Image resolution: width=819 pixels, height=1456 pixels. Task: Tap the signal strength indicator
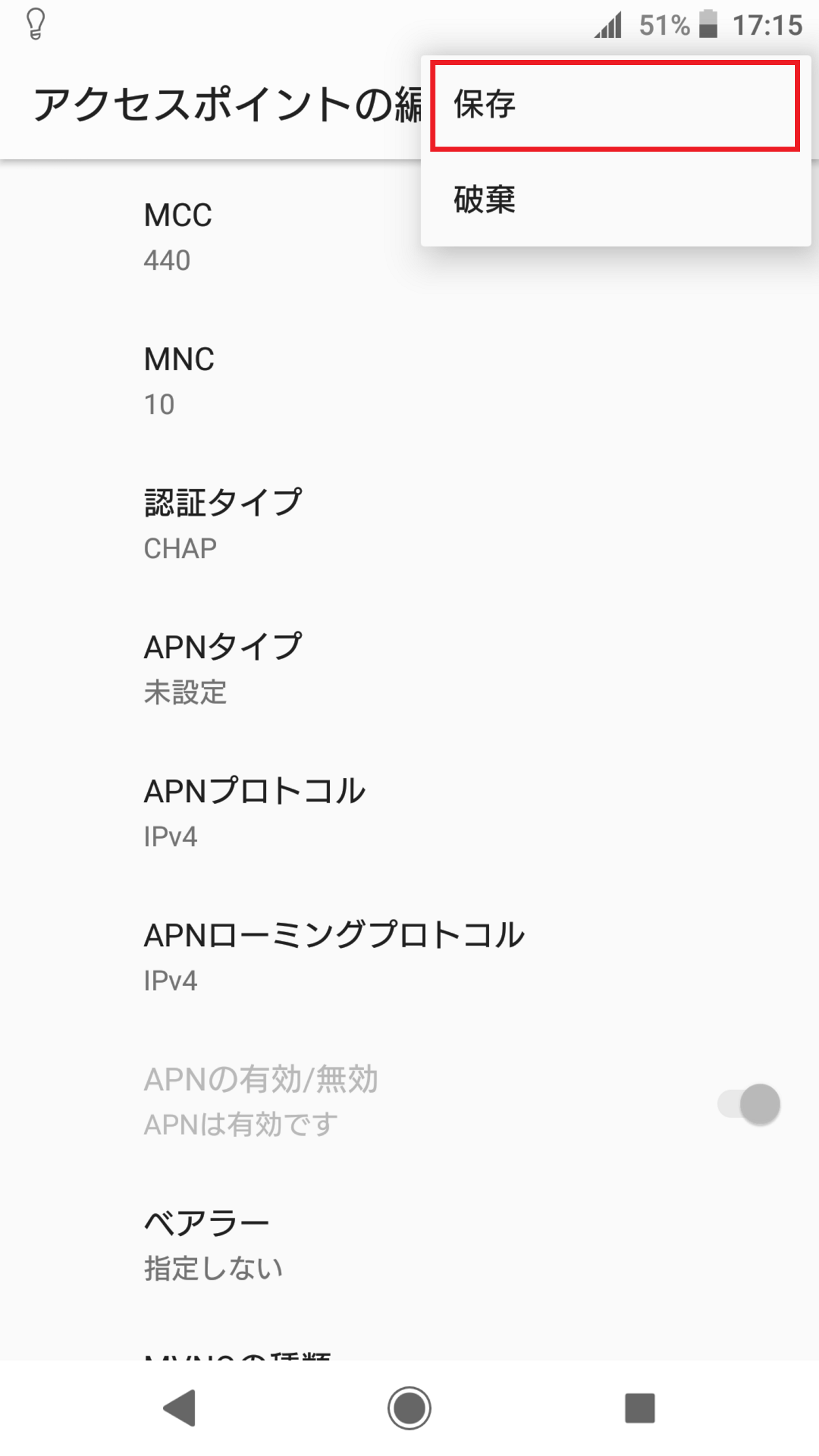pos(609,24)
